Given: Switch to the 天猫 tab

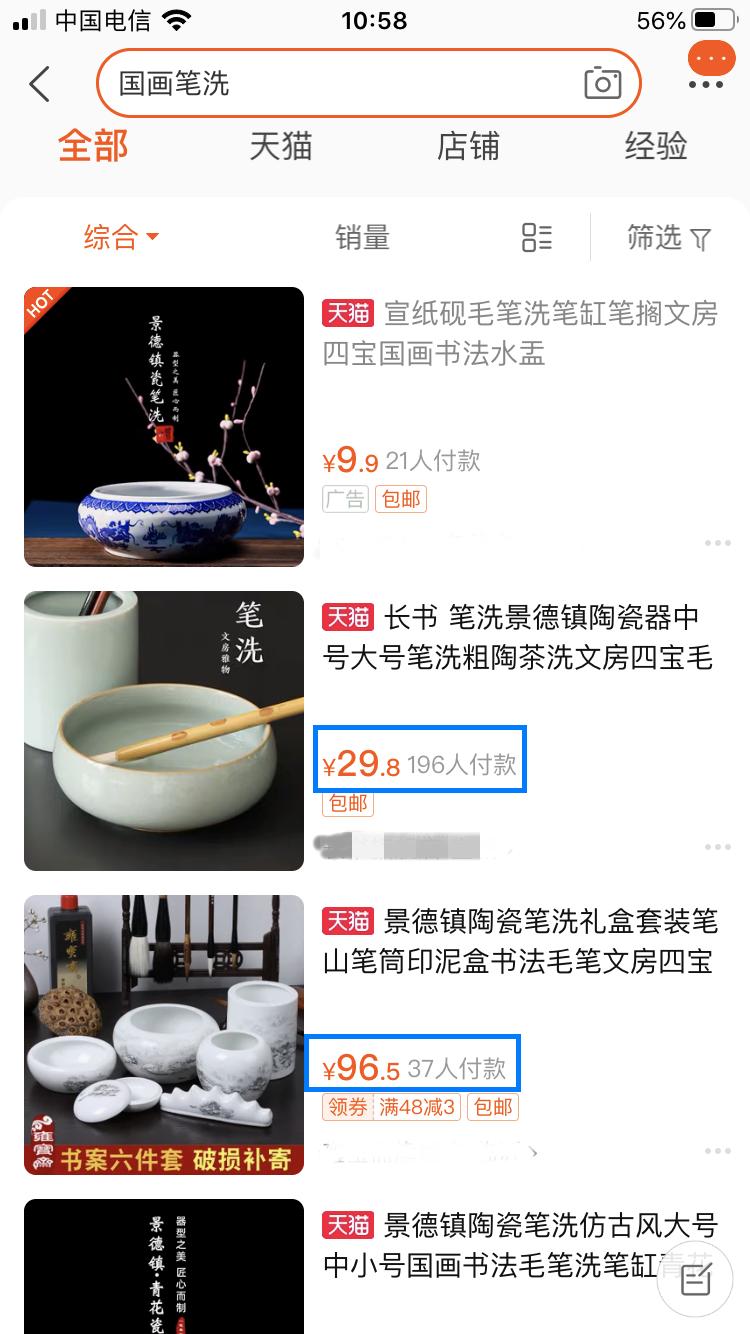Looking at the screenshot, I should point(280,146).
